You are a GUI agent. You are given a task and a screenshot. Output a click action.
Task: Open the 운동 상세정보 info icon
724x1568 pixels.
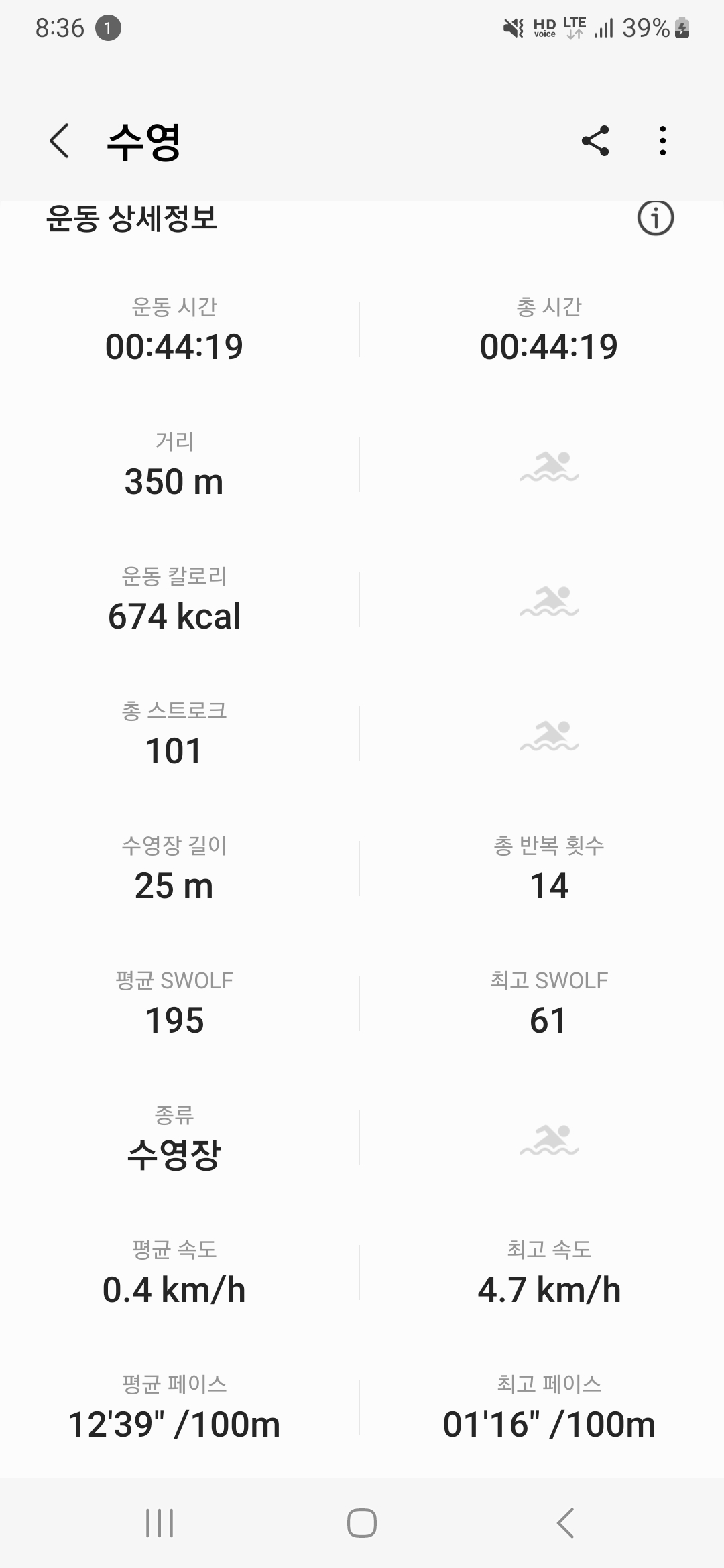pos(655,218)
